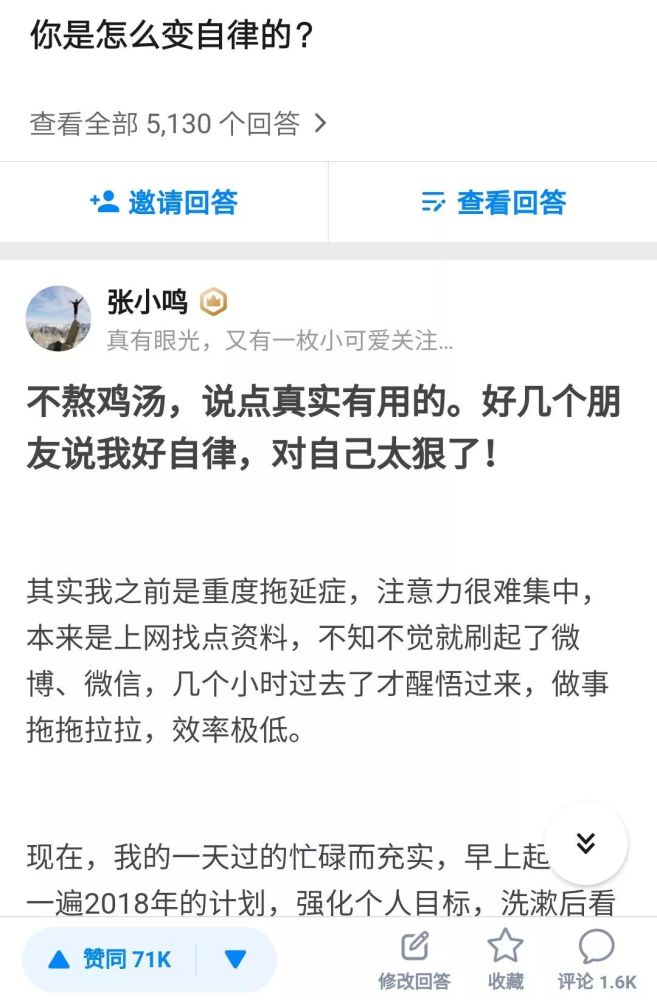View all 5,130 answers

tap(178, 124)
